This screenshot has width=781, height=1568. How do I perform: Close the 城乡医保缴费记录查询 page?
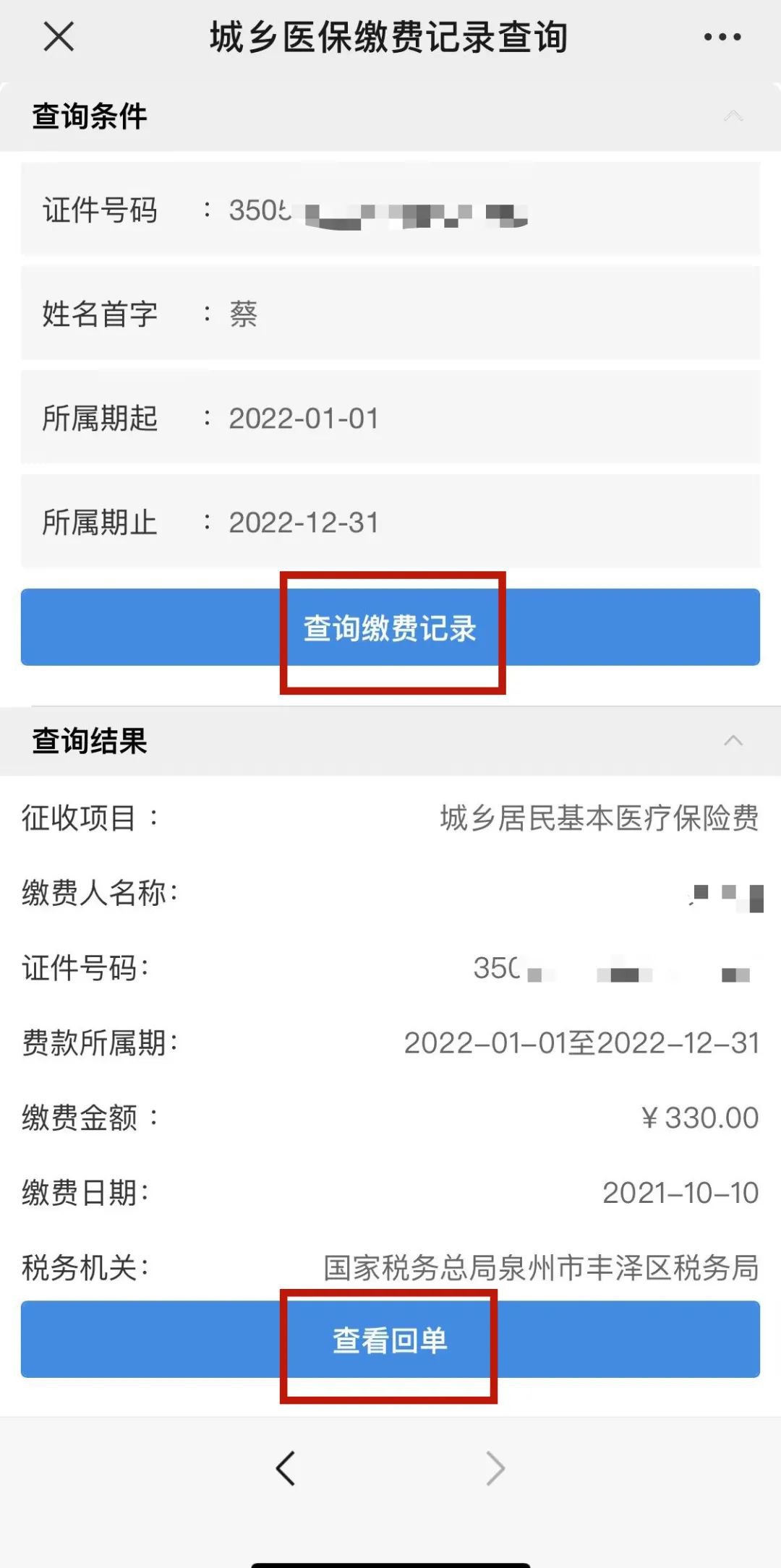point(59,37)
